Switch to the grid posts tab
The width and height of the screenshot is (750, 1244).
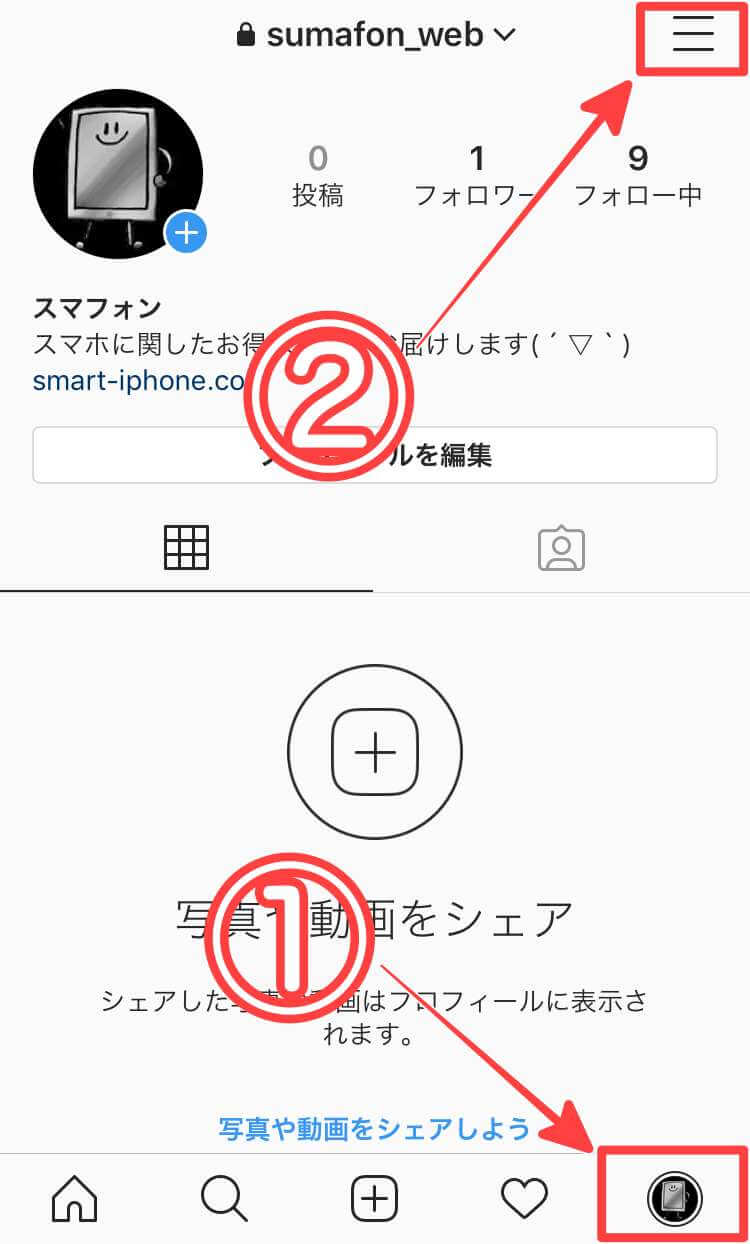186,548
